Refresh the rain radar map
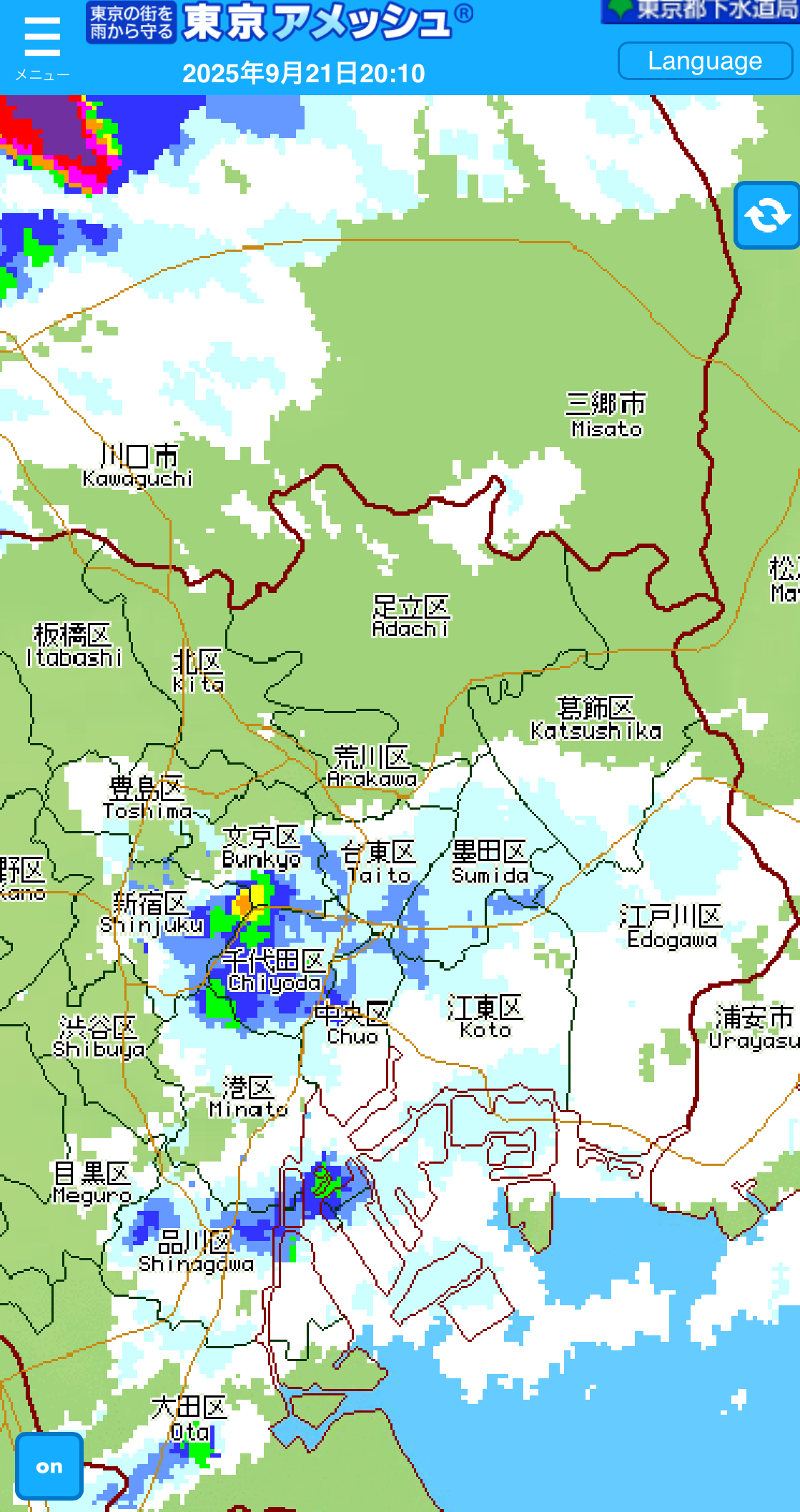Image resolution: width=800 pixels, height=1512 pixels. pos(766,215)
